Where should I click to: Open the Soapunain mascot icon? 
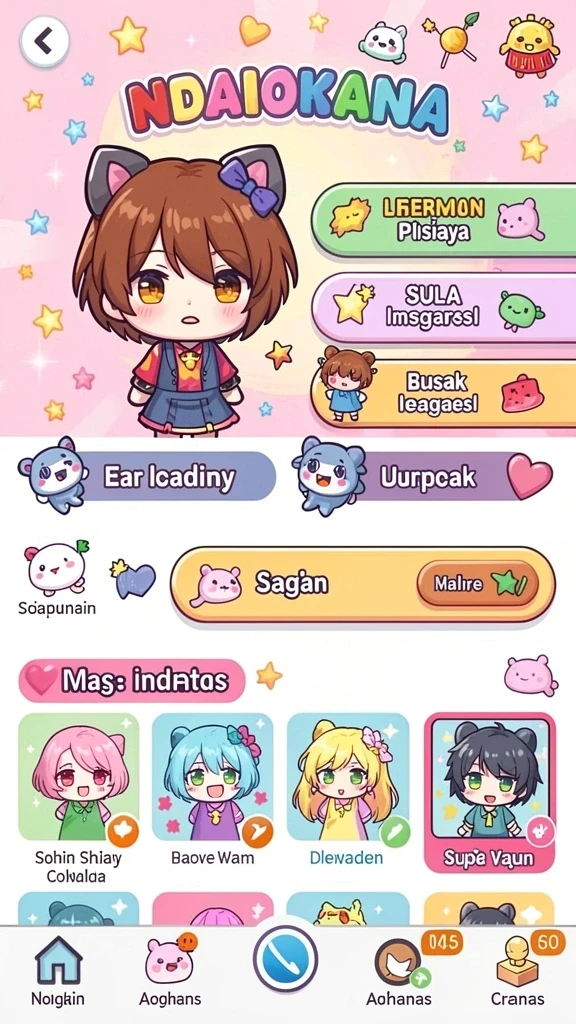tap(57, 579)
